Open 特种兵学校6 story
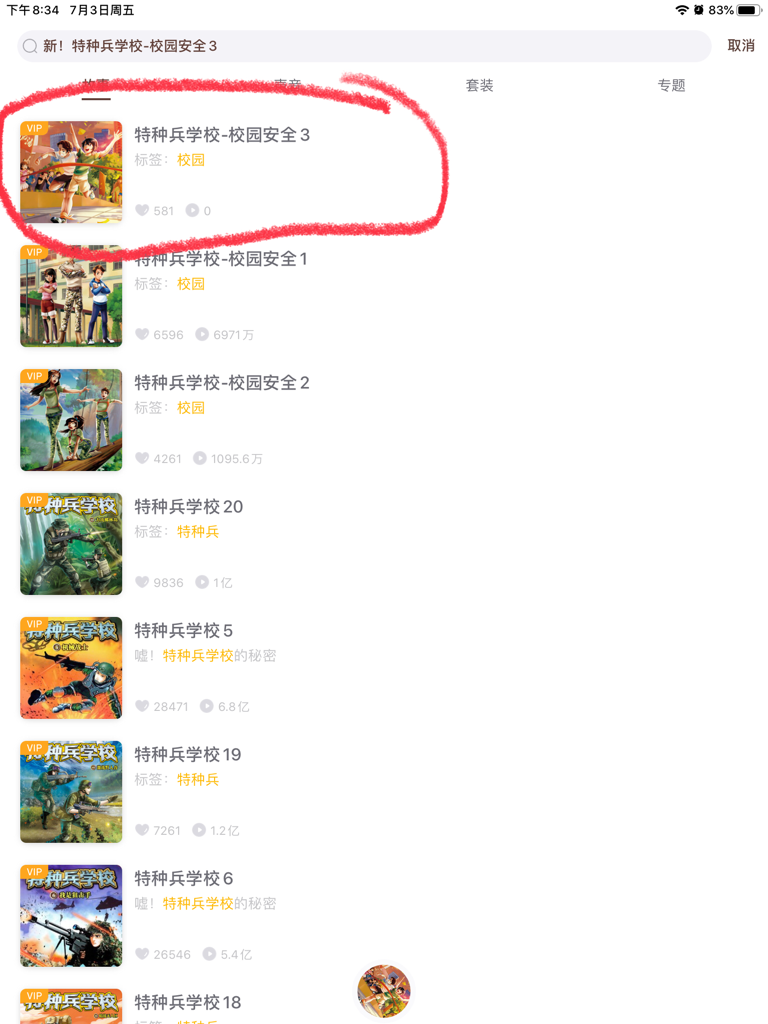This screenshot has width=768, height=1024. (x=184, y=879)
